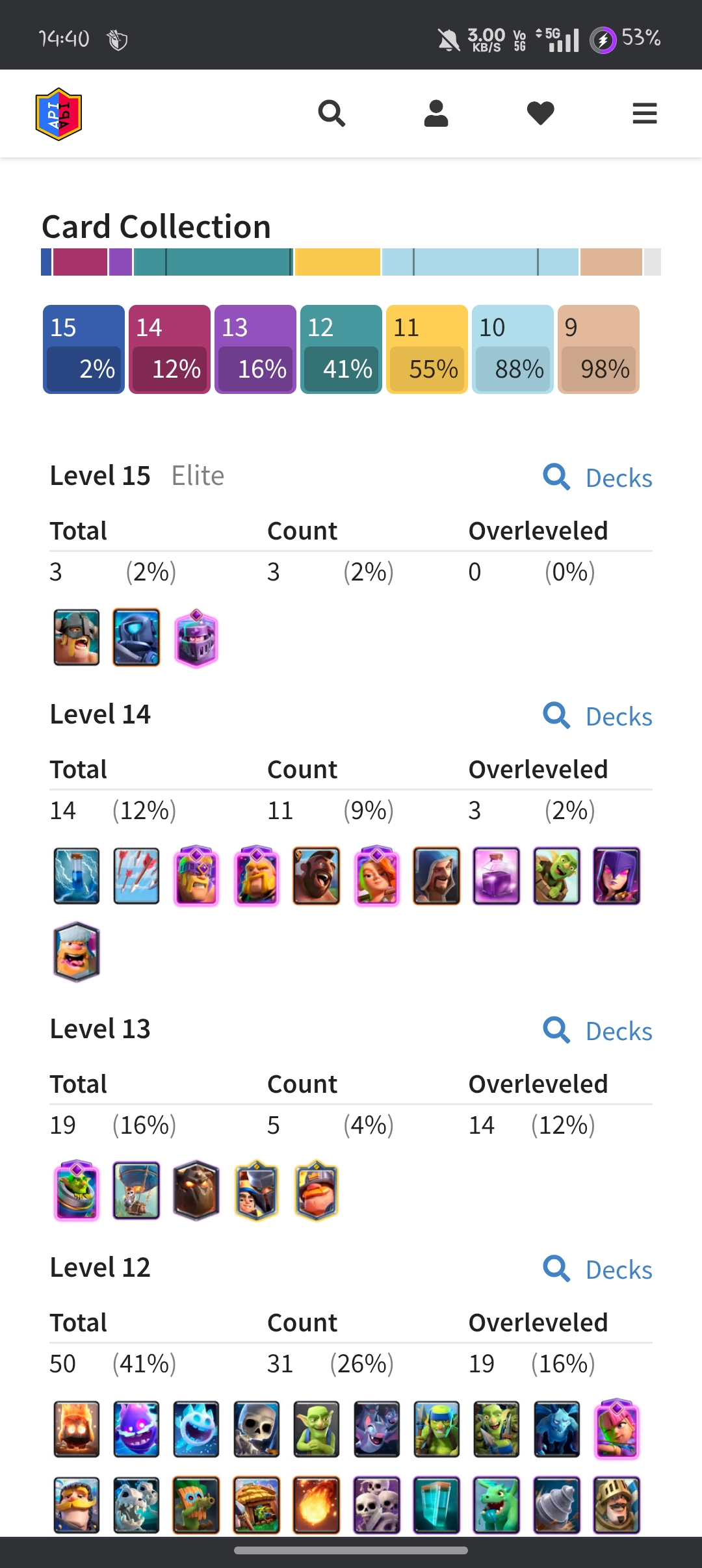Image resolution: width=702 pixels, height=1568 pixels.
Task: Select the level 14 summary box
Action: (170, 349)
